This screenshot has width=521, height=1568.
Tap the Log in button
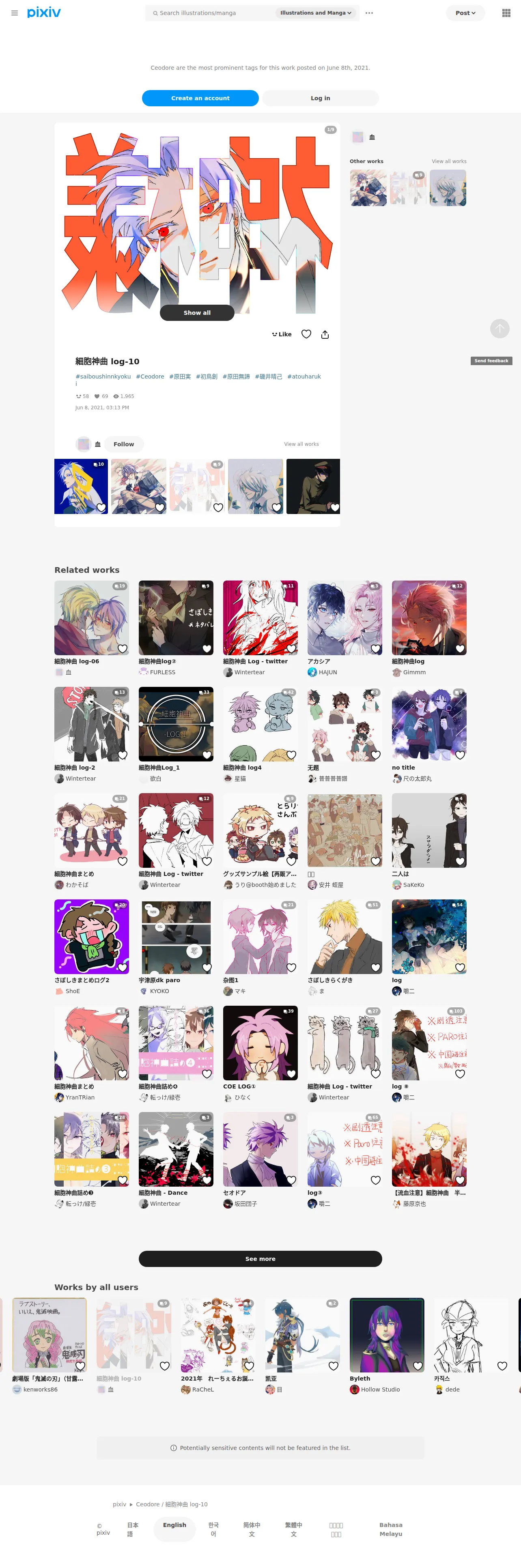click(320, 98)
